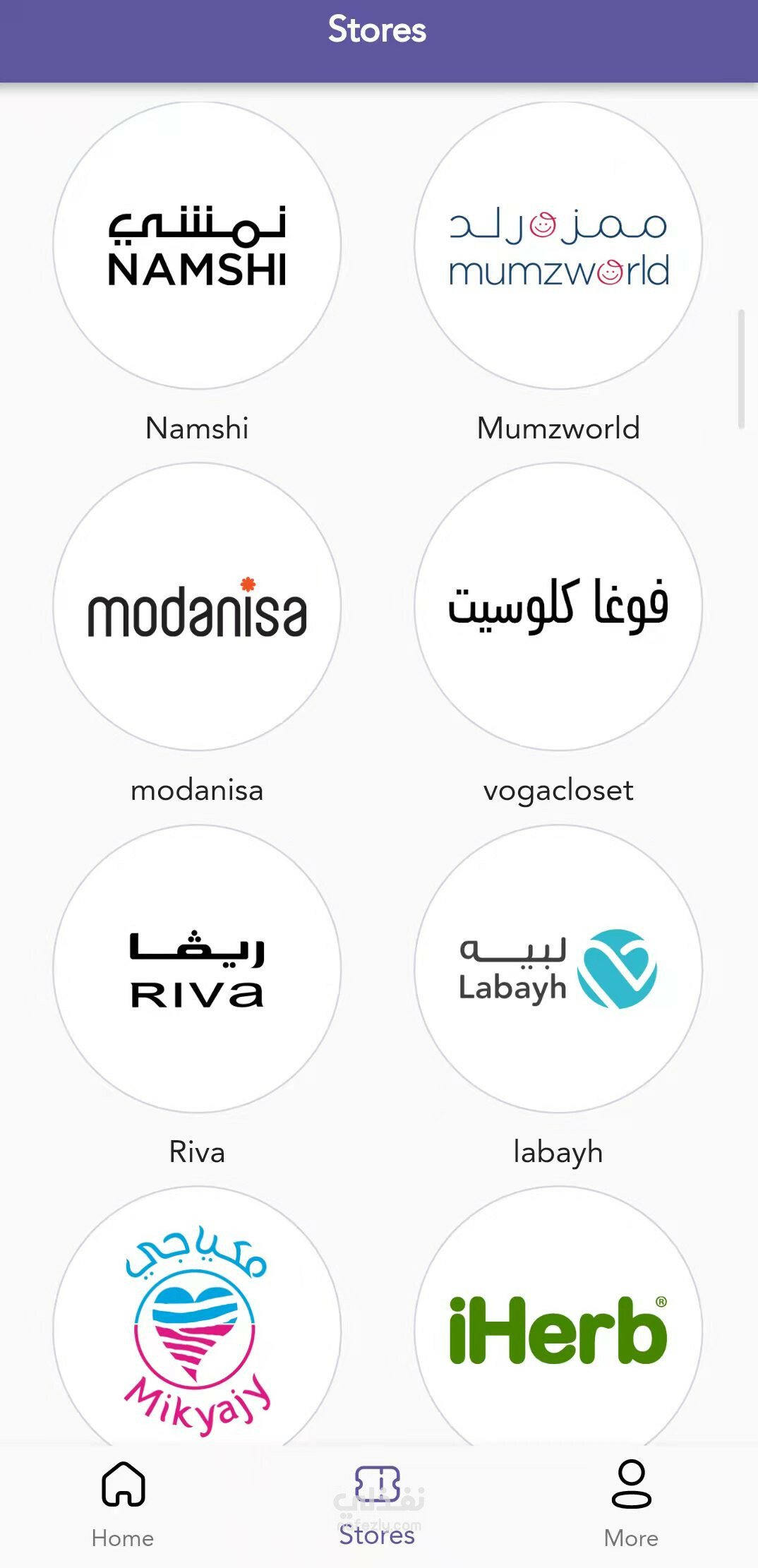Open the vogacloset store
This screenshot has width=758, height=1568.
(558, 607)
